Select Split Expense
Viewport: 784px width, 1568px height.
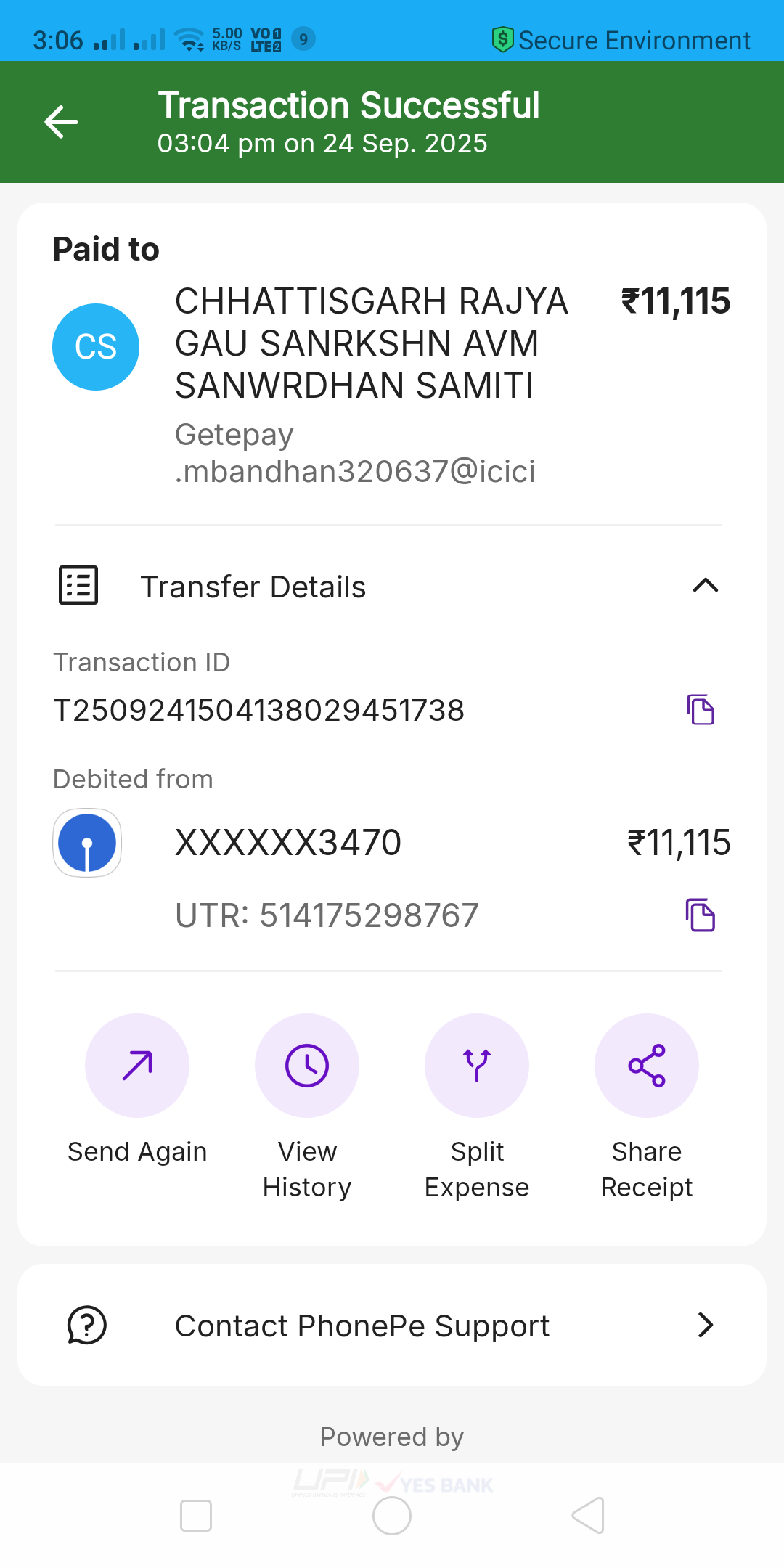point(477,1066)
